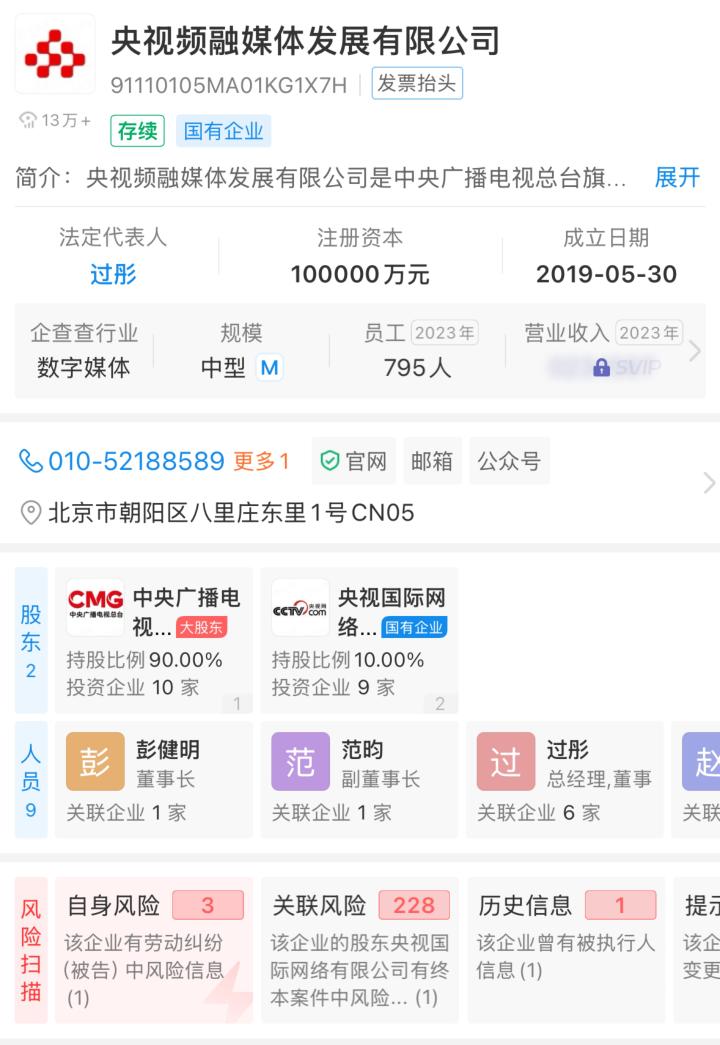The width and height of the screenshot is (720, 1045).
Task: Call phone number 010-52188589
Action: point(122,461)
